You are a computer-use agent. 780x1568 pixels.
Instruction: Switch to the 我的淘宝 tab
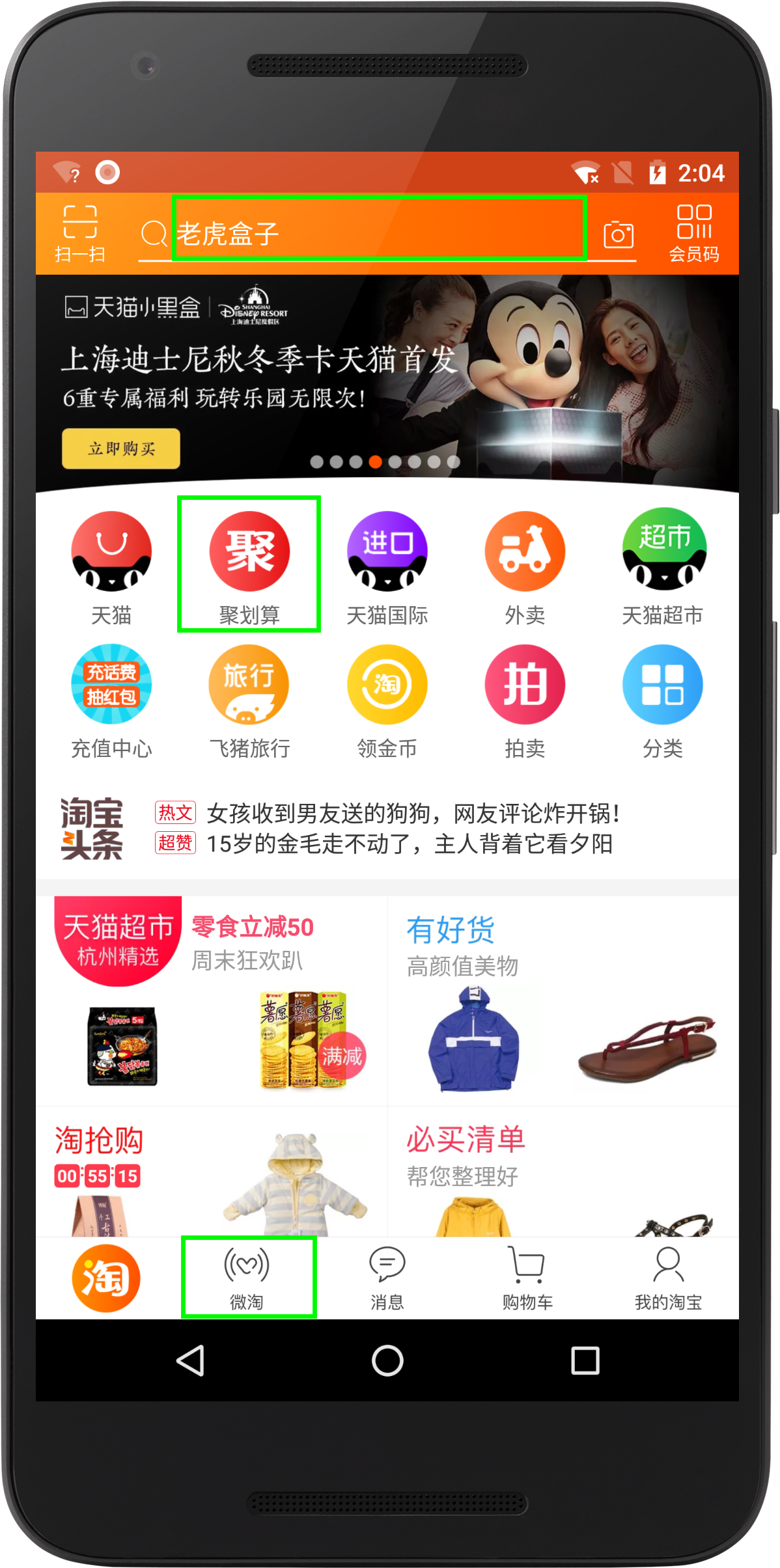[x=668, y=1278]
